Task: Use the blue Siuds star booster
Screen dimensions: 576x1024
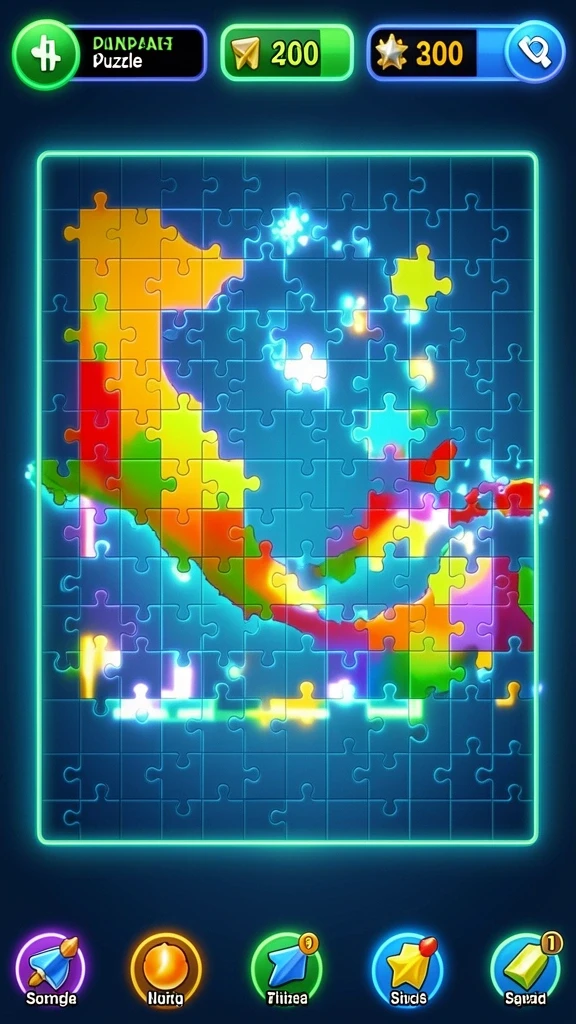Action: (x=408, y=967)
